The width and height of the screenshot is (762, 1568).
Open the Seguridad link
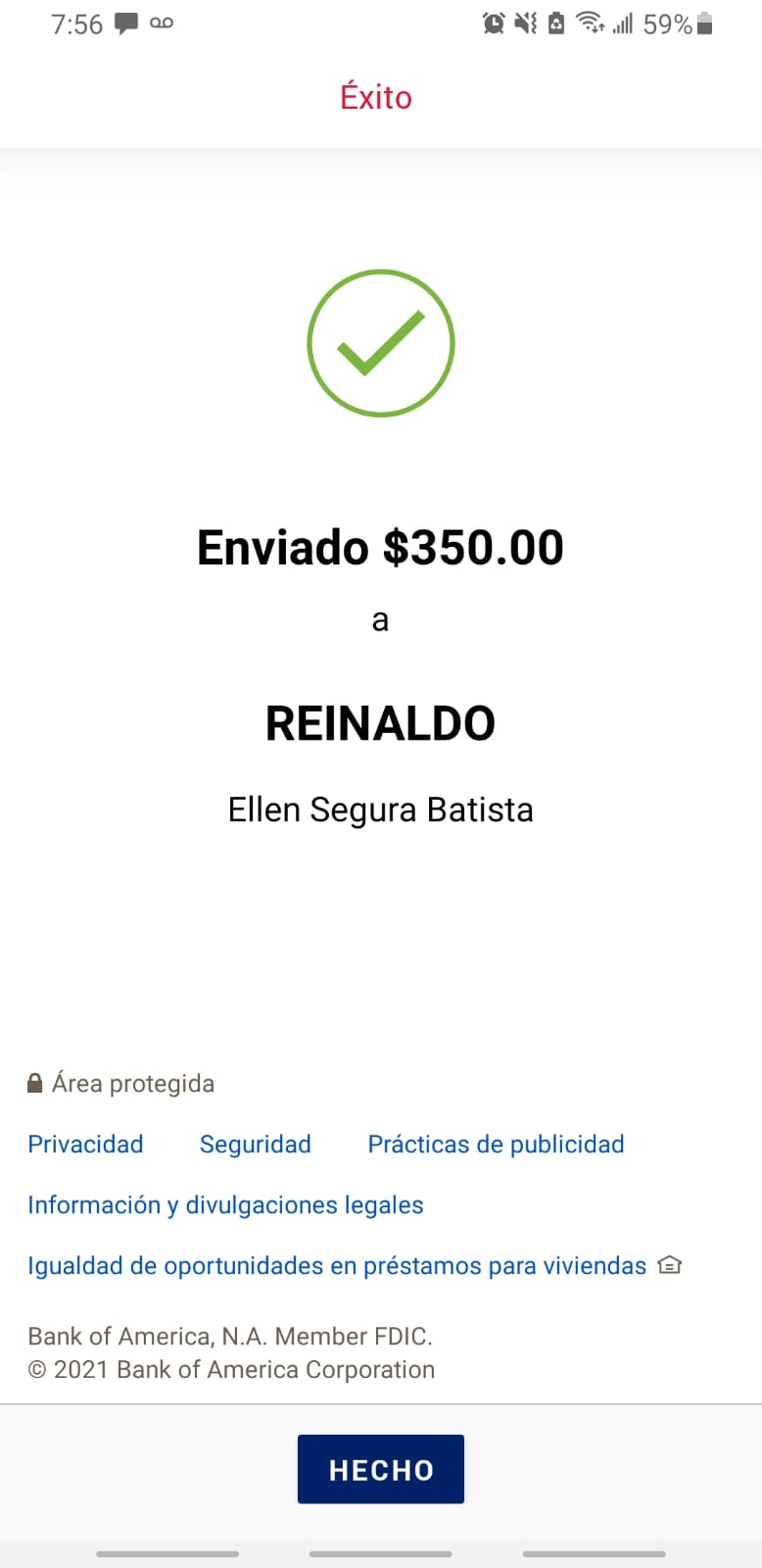pos(256,1144)
